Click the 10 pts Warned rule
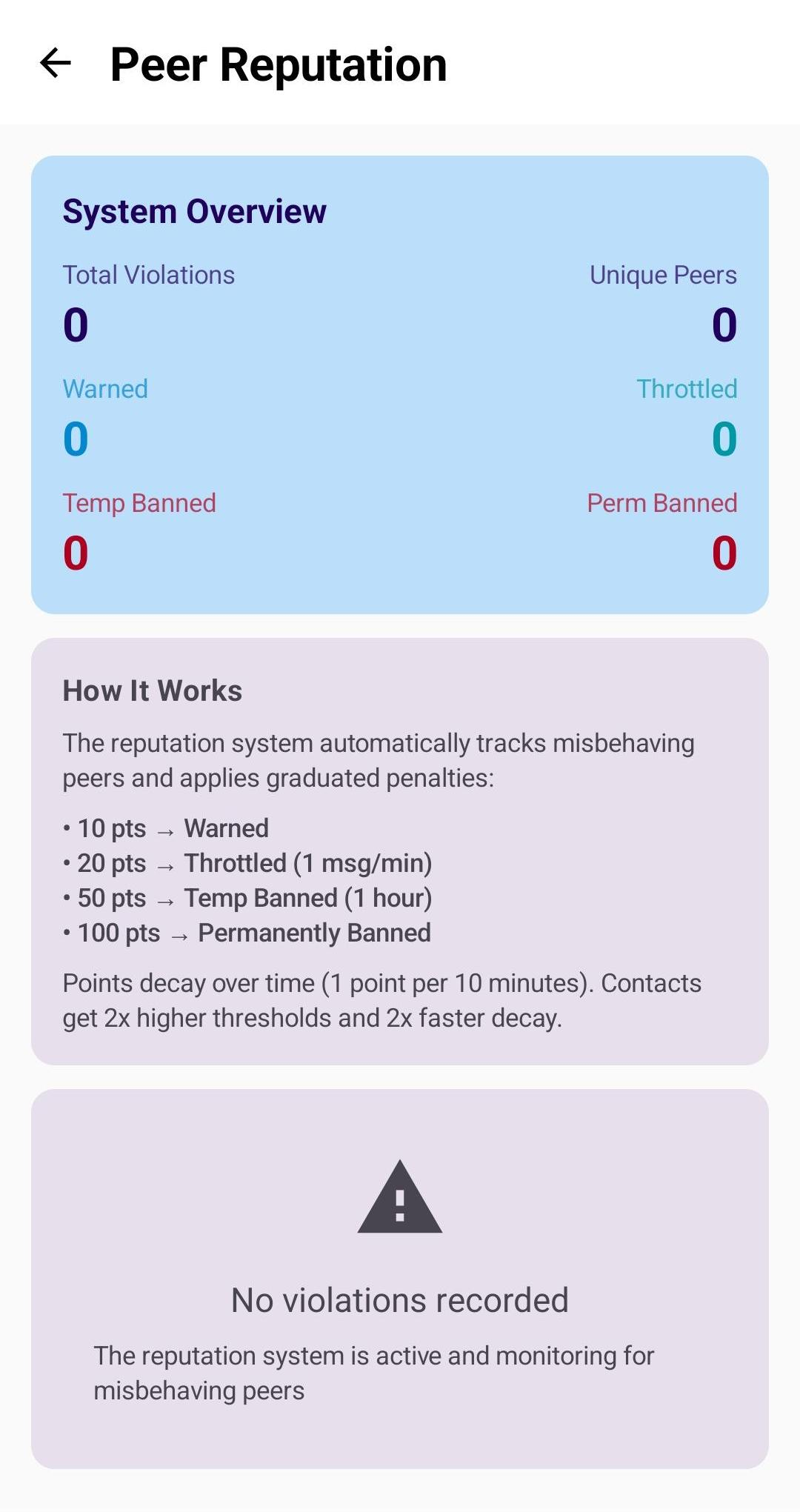The height and width of the screenshot is (1512, 800). click(x=166, y=828)
